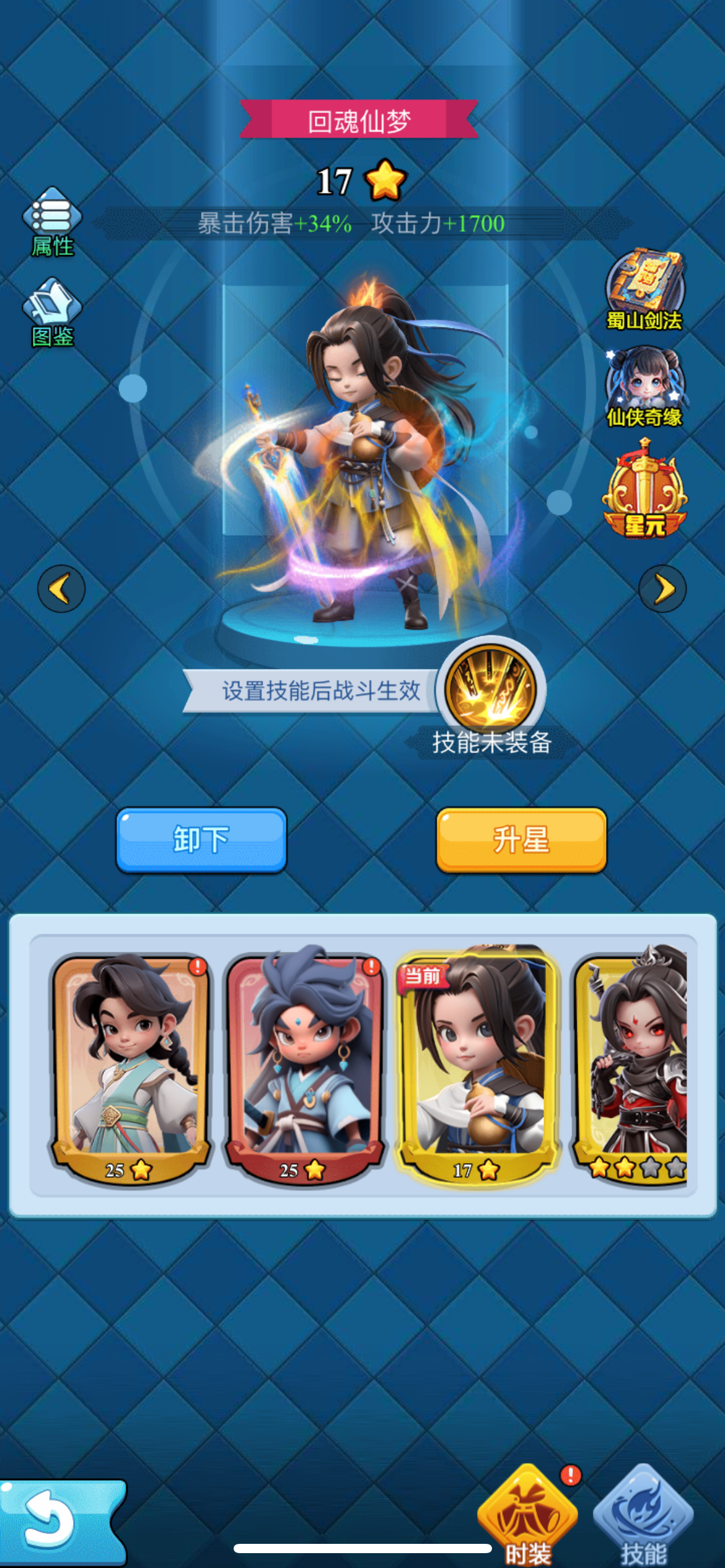
Task: Open the 星元 feature
Action: click(x=644, y=489)
